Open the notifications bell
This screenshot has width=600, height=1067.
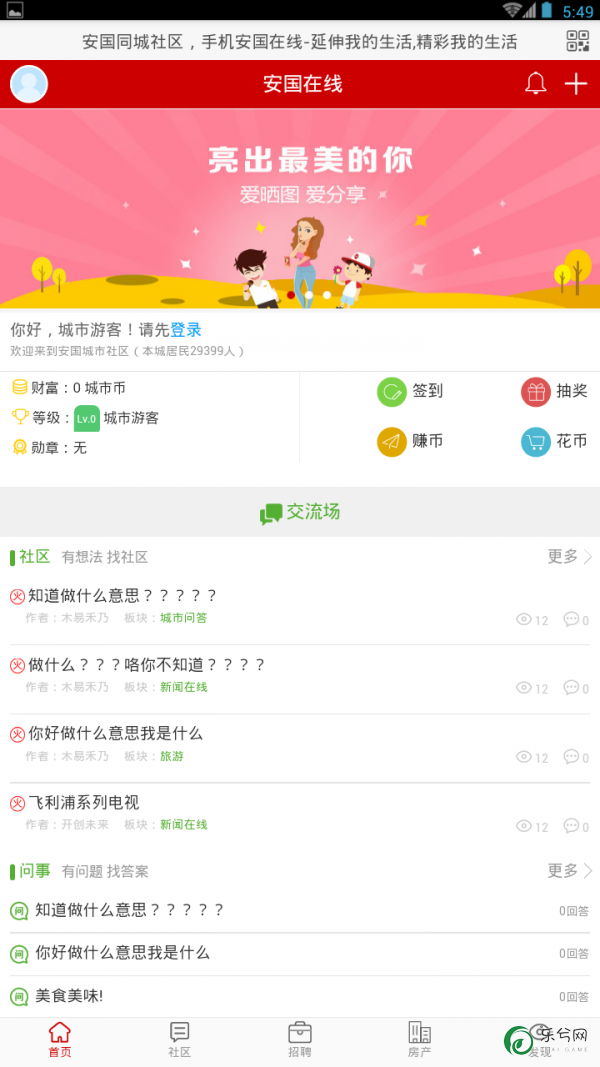(536, 84)
